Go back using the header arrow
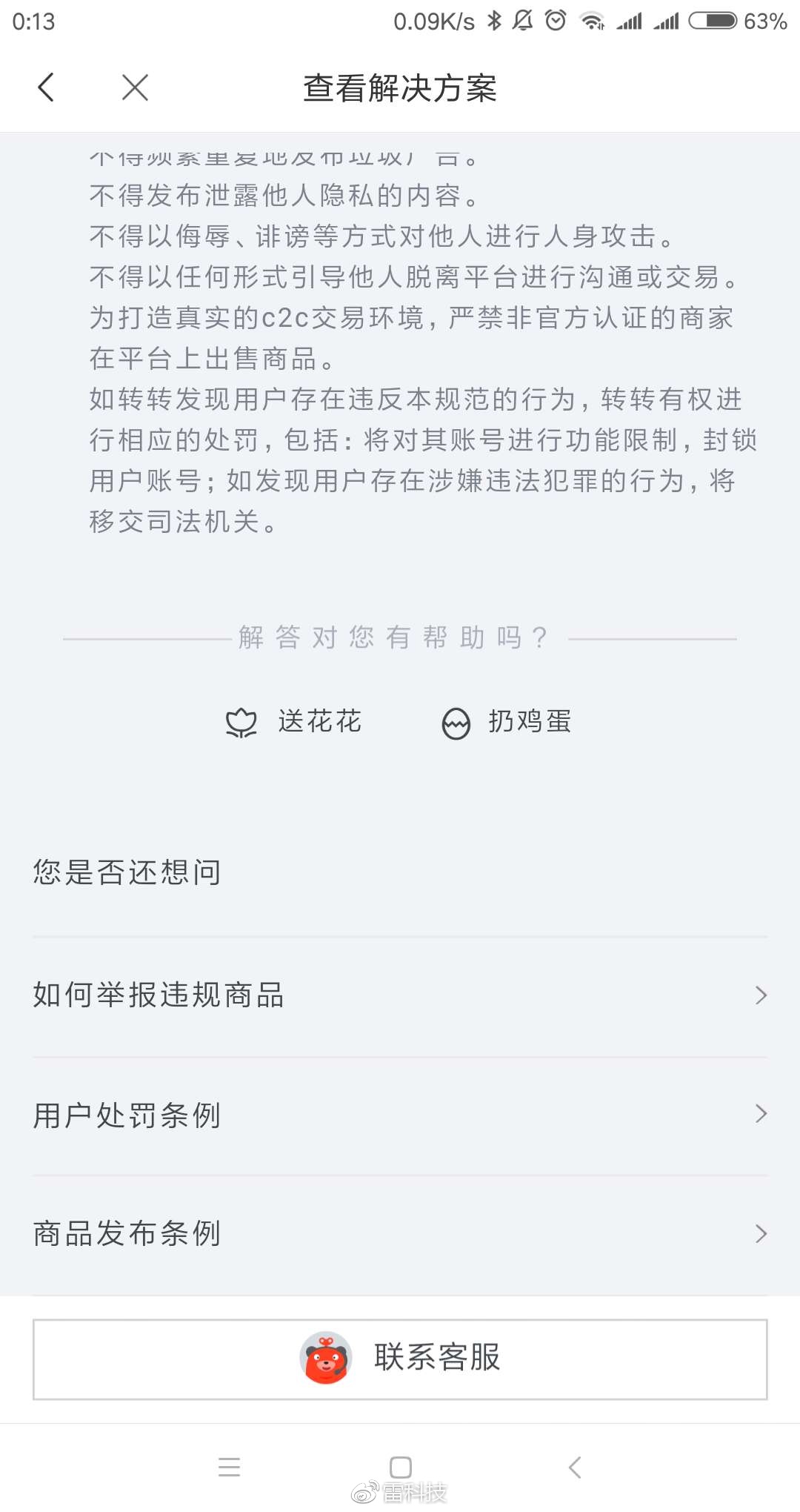This screenshot has height=1512, width=800. coord(46,87)
